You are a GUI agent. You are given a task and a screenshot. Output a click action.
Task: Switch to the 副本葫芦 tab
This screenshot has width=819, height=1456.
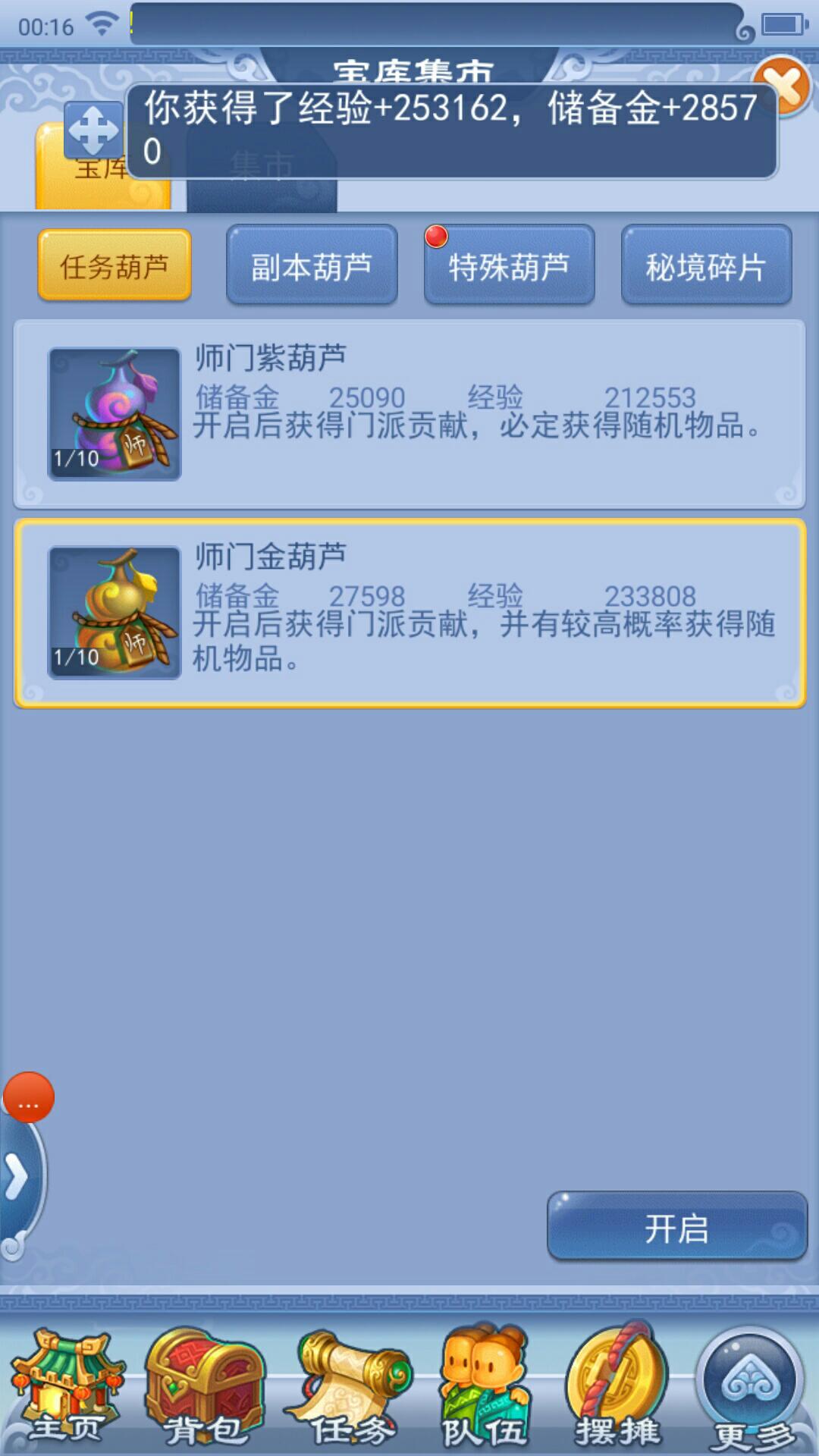click(x=312, y=265)
